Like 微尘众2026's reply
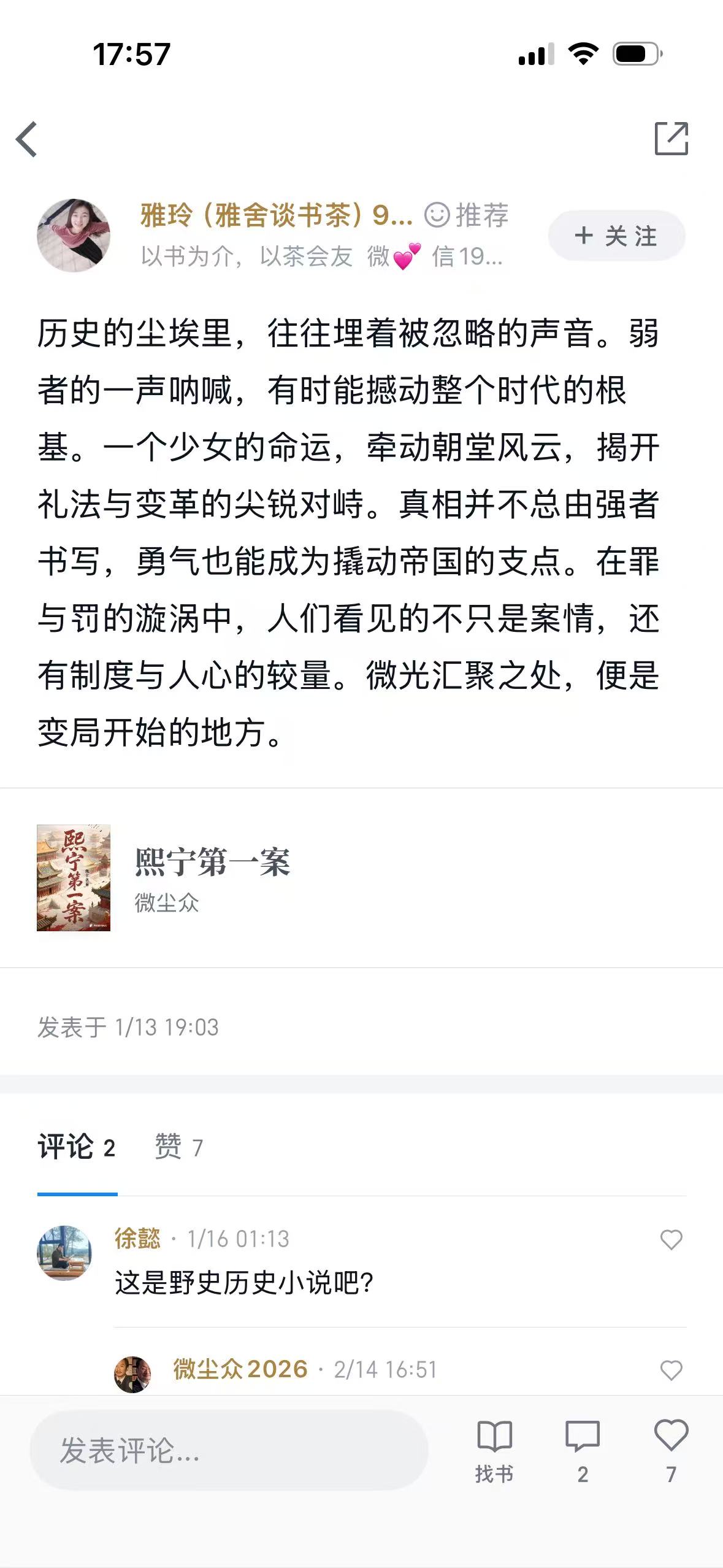This screenshot has height=1568, width=723. (671, 1370)
